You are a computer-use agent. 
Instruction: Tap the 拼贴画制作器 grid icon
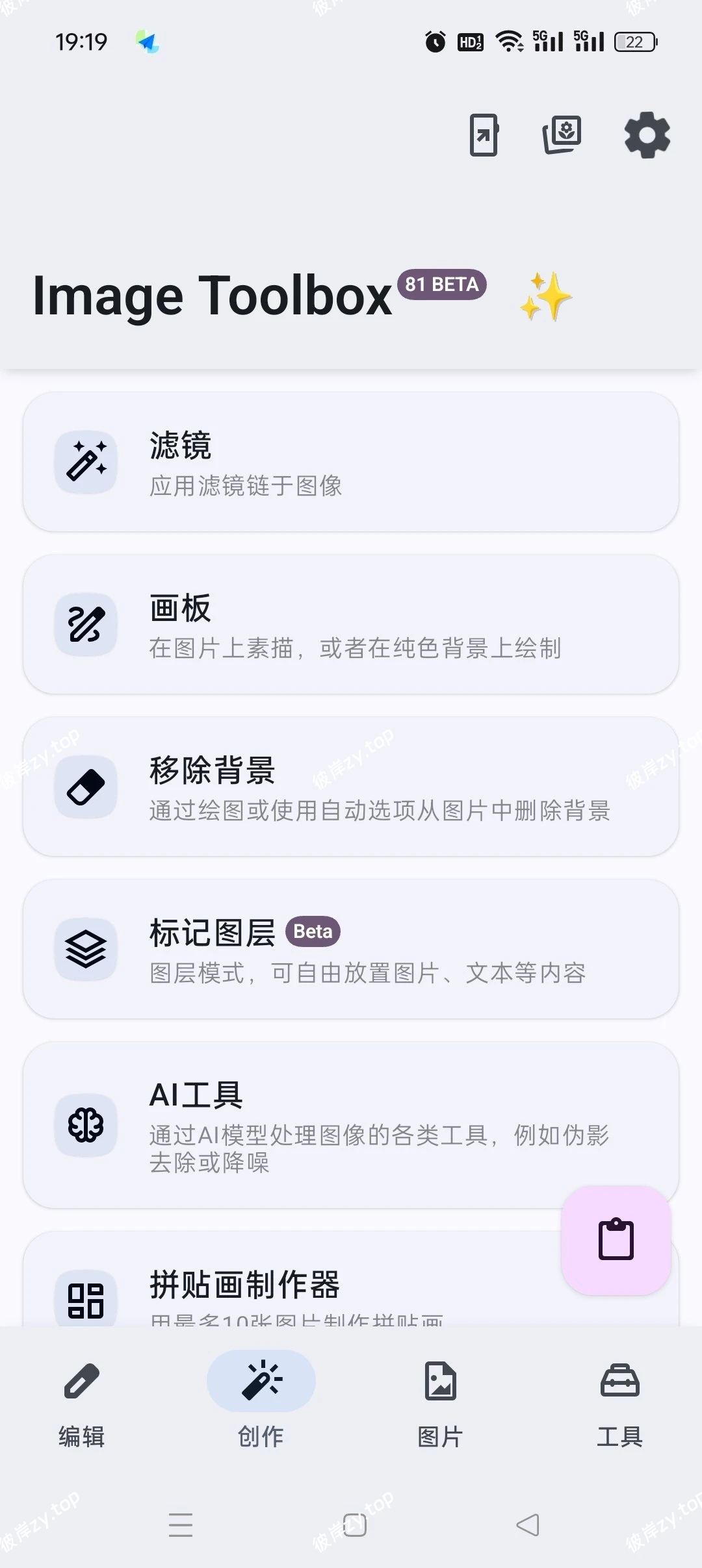(85, 1299)
